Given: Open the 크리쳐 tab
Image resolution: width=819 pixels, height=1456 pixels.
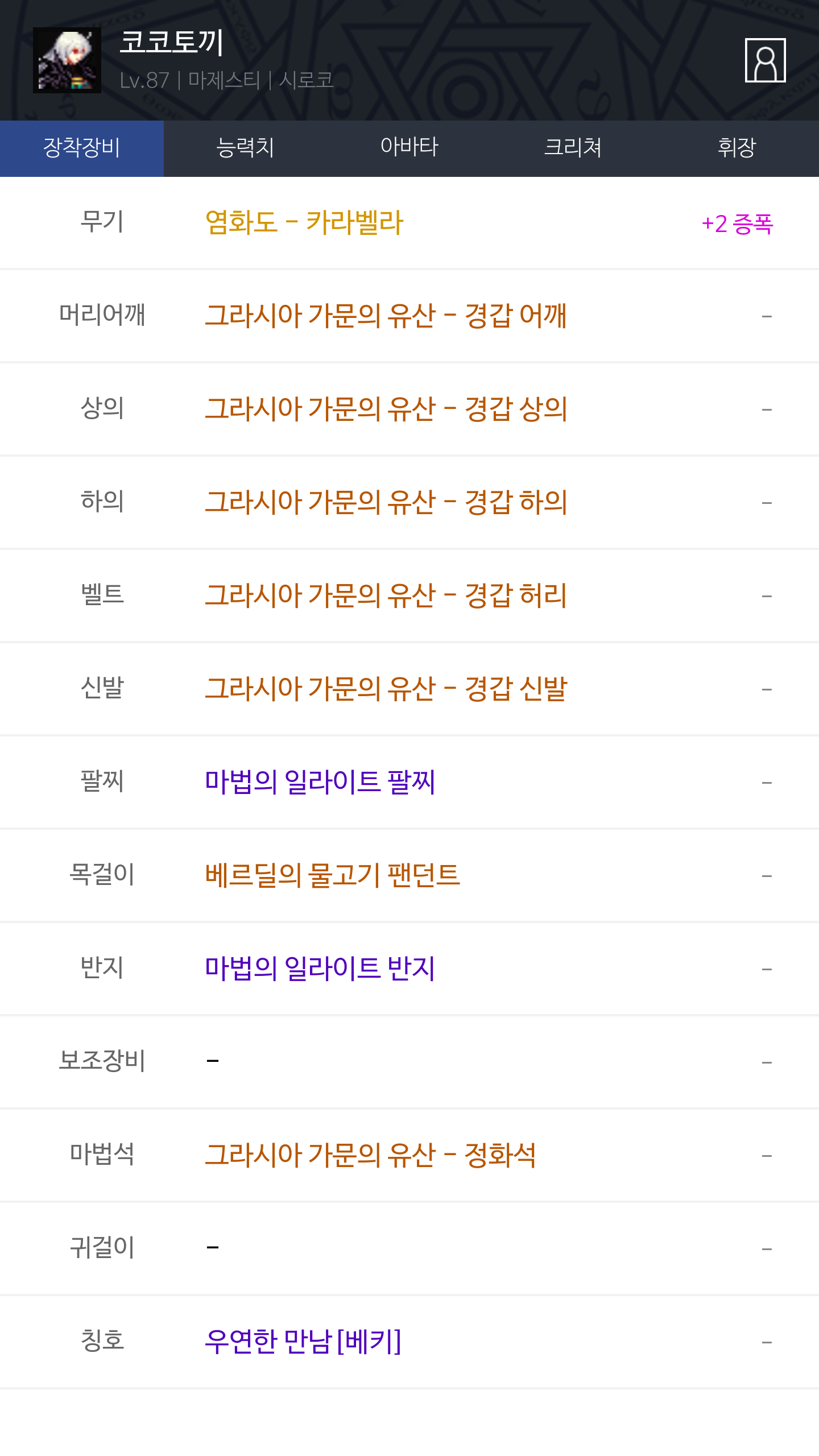Looking at the screenshot, I should point(573,148).
